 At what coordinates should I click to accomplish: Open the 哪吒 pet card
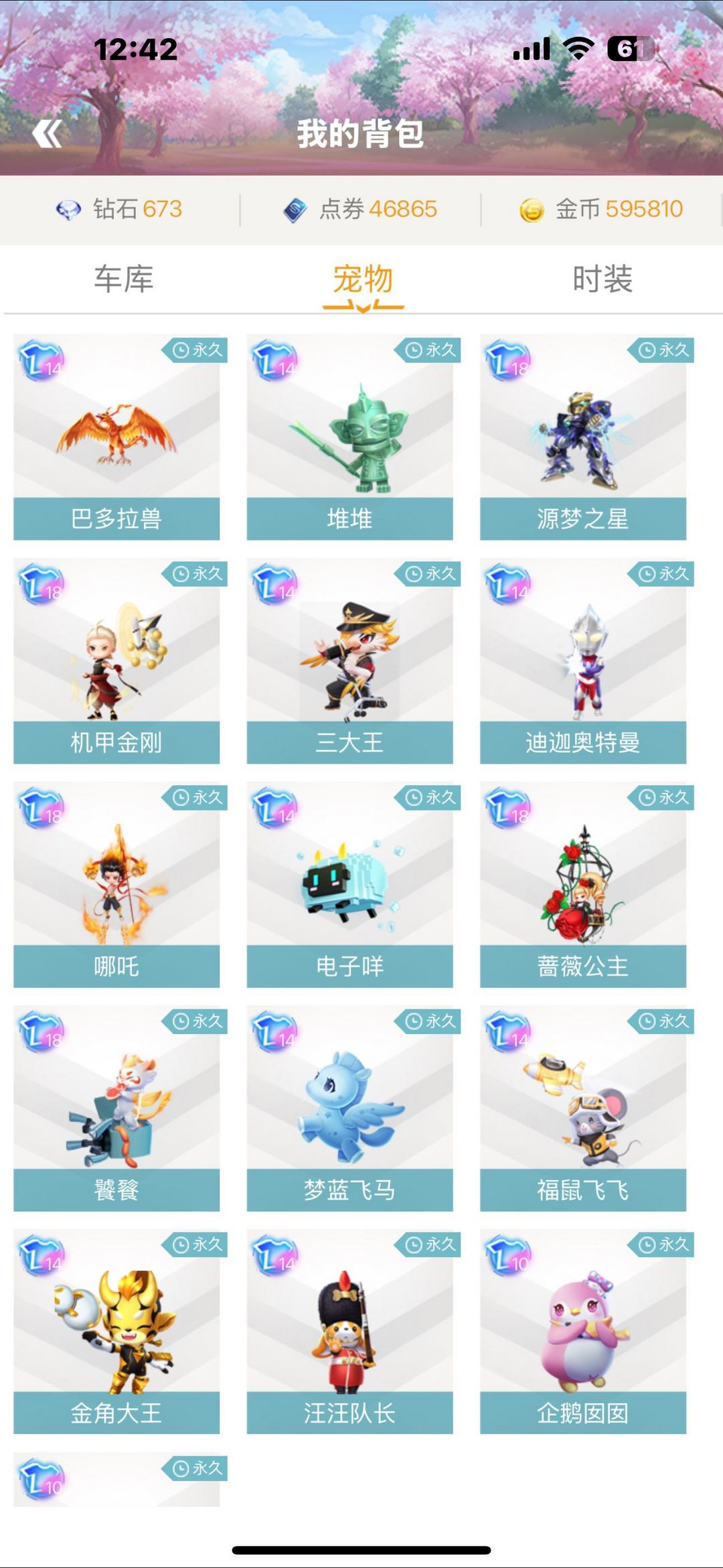pyautogui.click(x=116, y=885)
